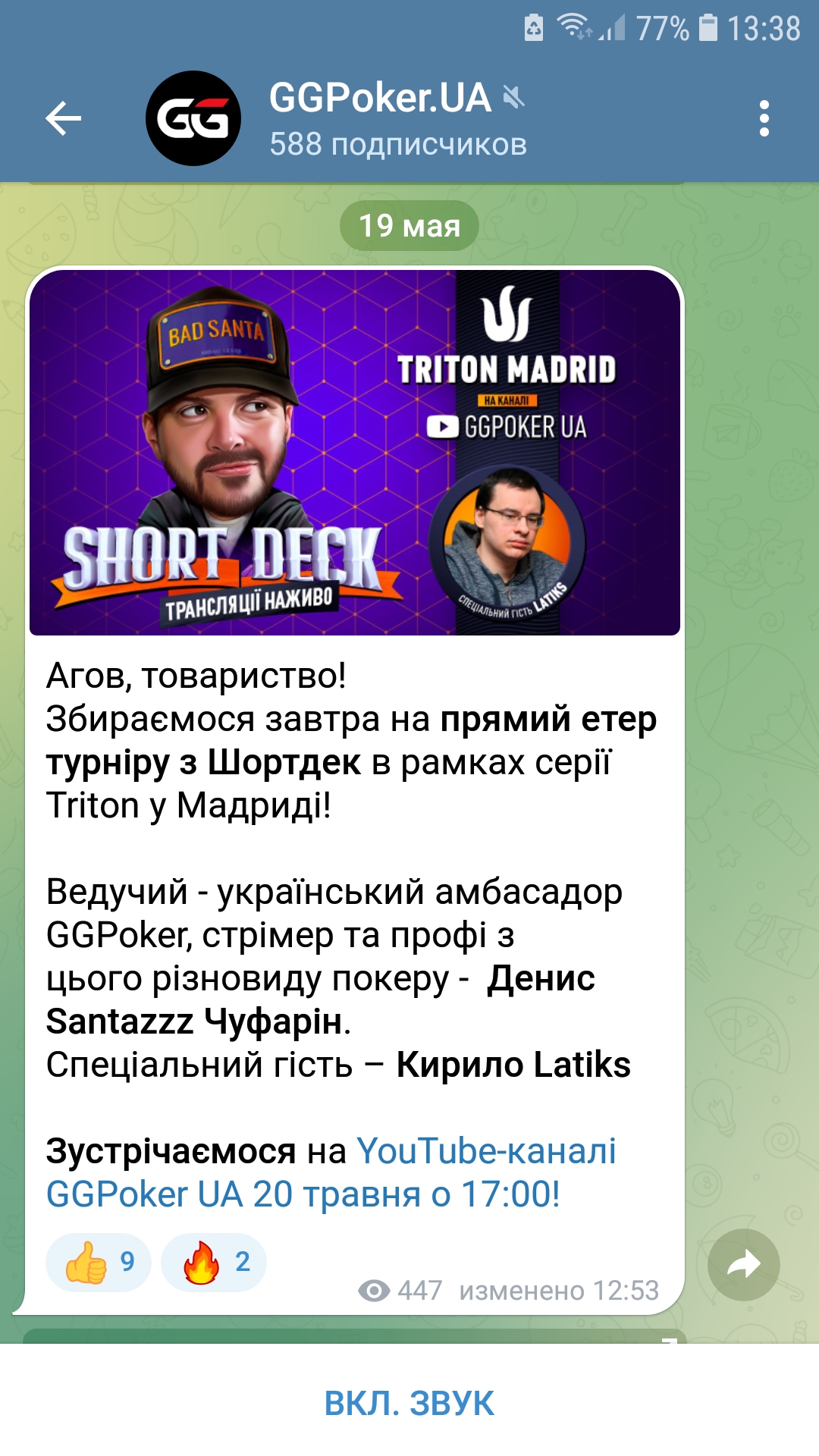
Task: Open the Triton Madrid post image
Action: [x=355, y=453]
